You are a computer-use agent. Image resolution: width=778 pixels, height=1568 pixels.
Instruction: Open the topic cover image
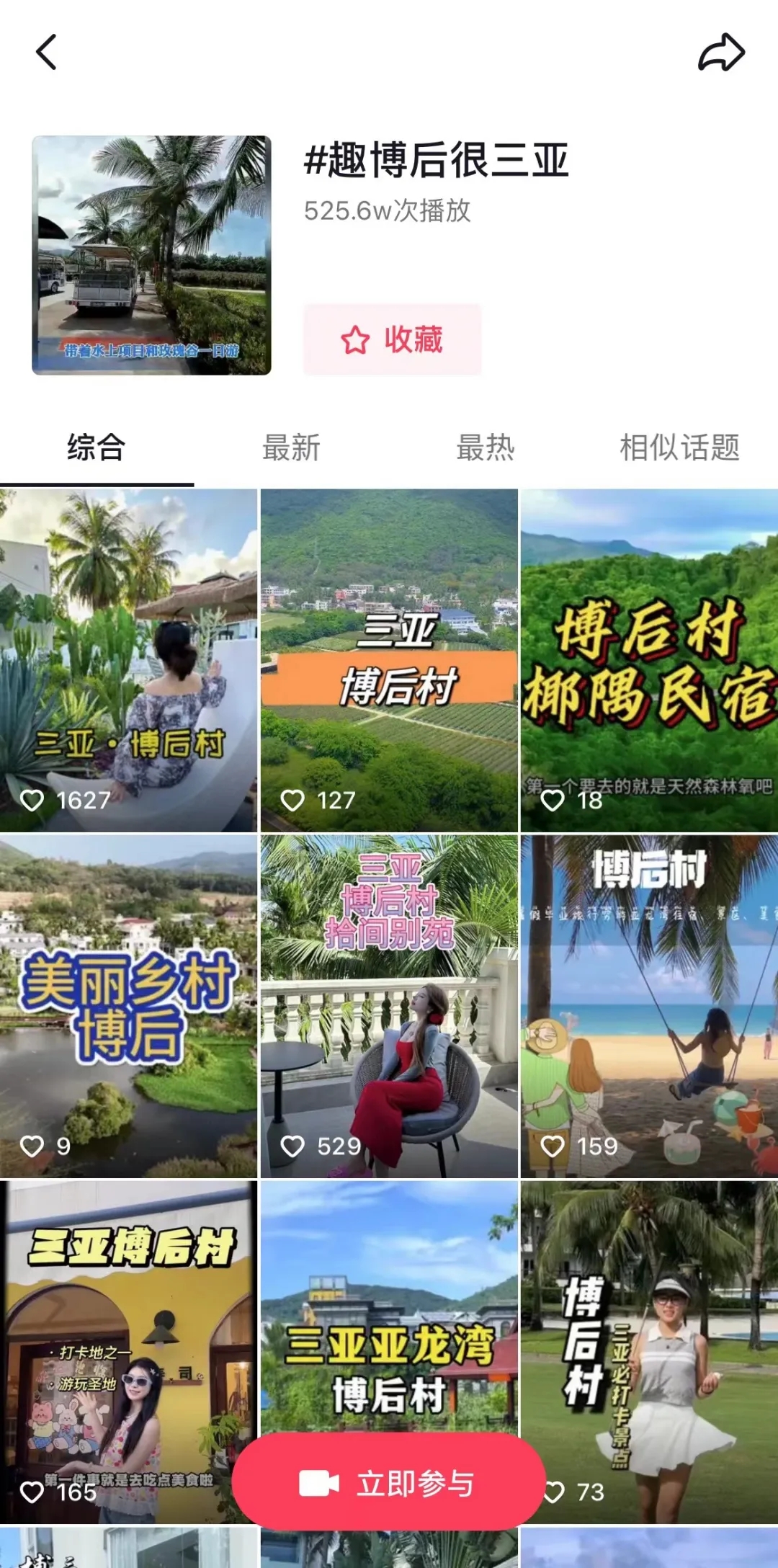pyautogui.click(x=151, y=255)
